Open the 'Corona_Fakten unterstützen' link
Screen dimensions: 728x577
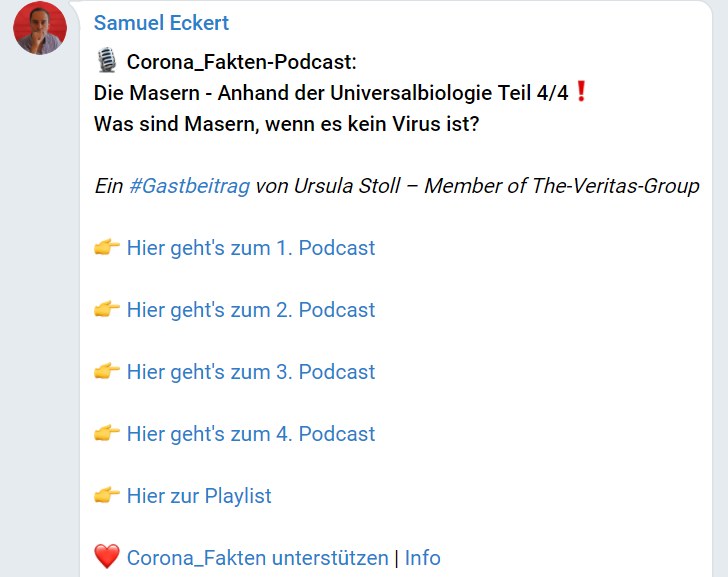click(x=257, y=558)
